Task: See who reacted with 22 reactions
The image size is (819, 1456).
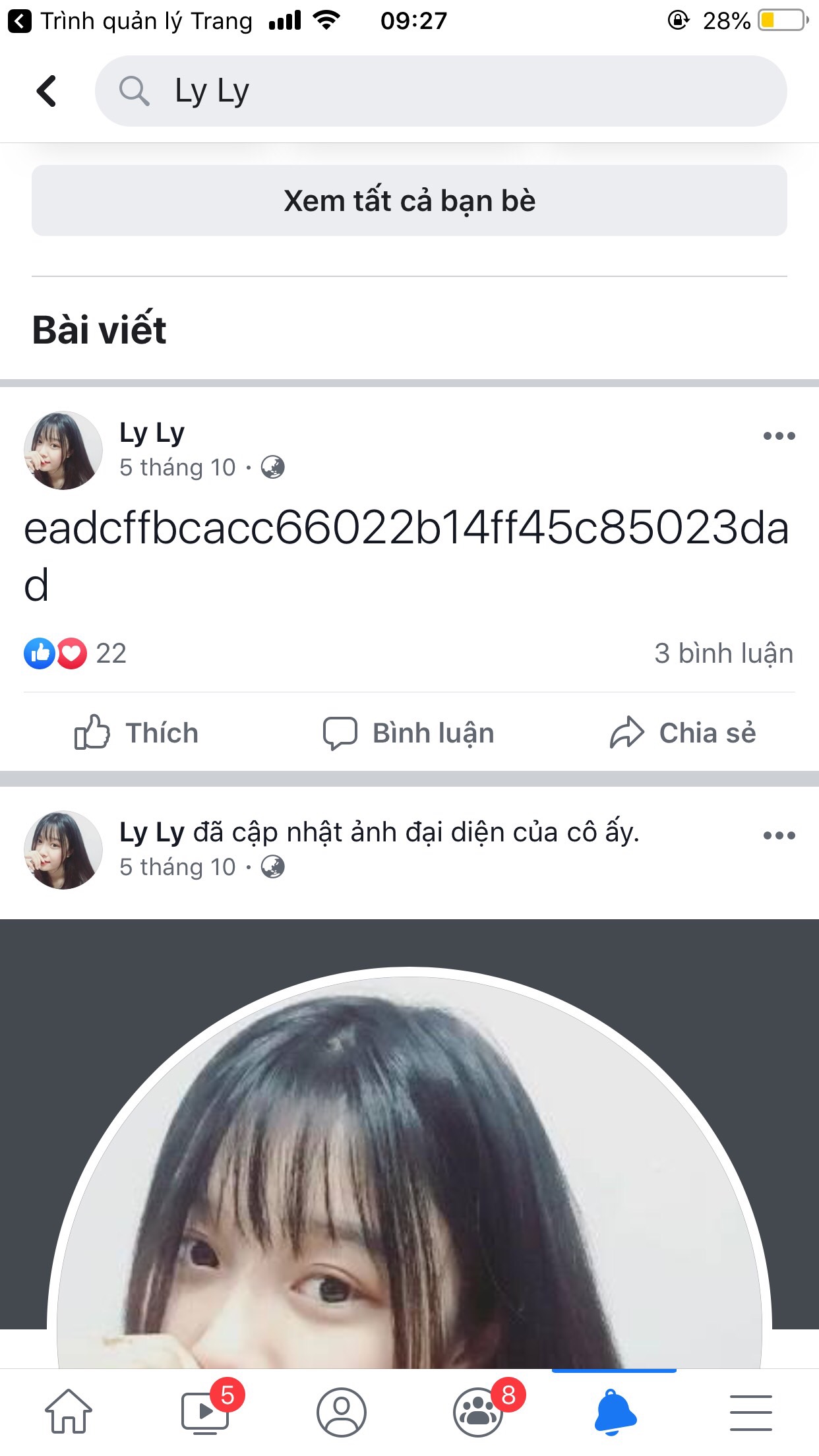Action: point(75,653)
